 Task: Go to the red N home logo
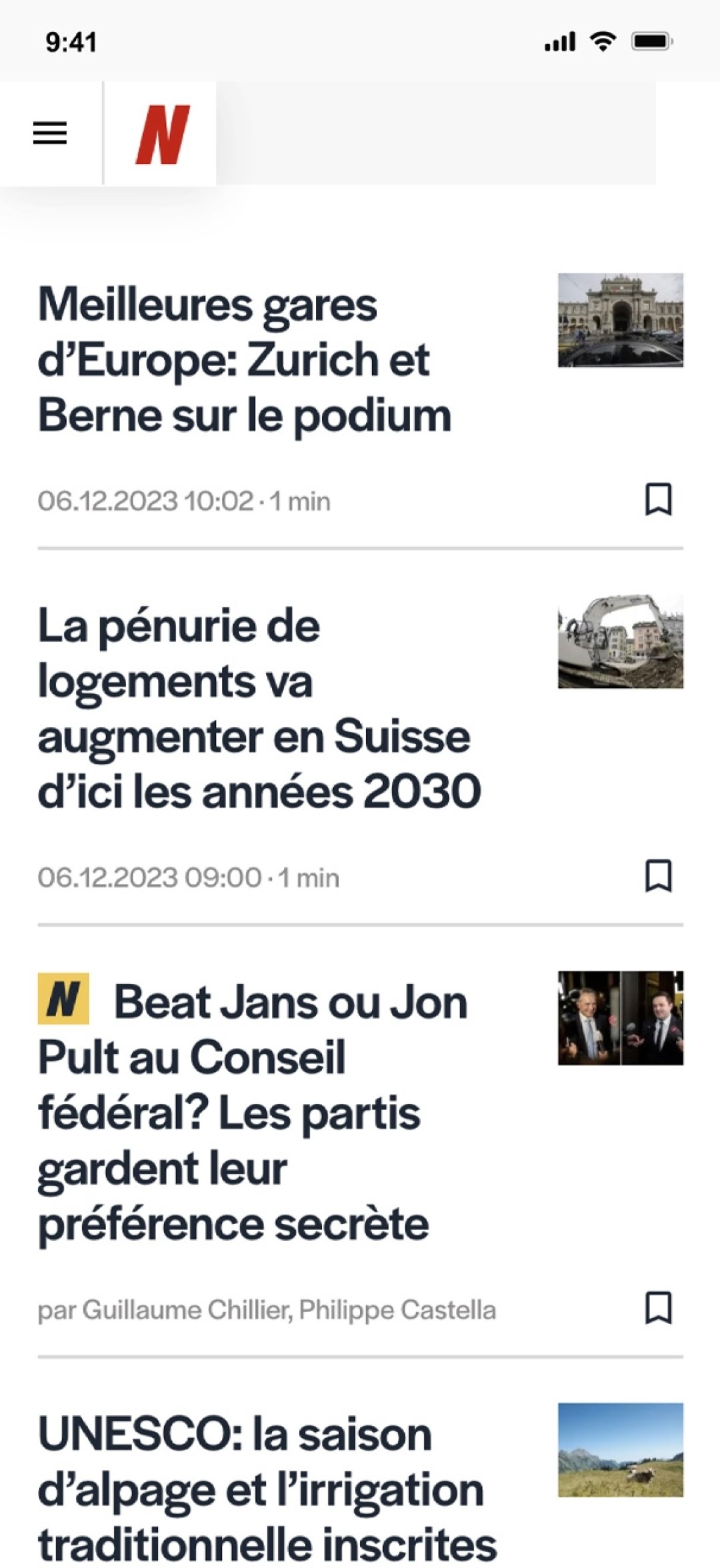(162, 134)
